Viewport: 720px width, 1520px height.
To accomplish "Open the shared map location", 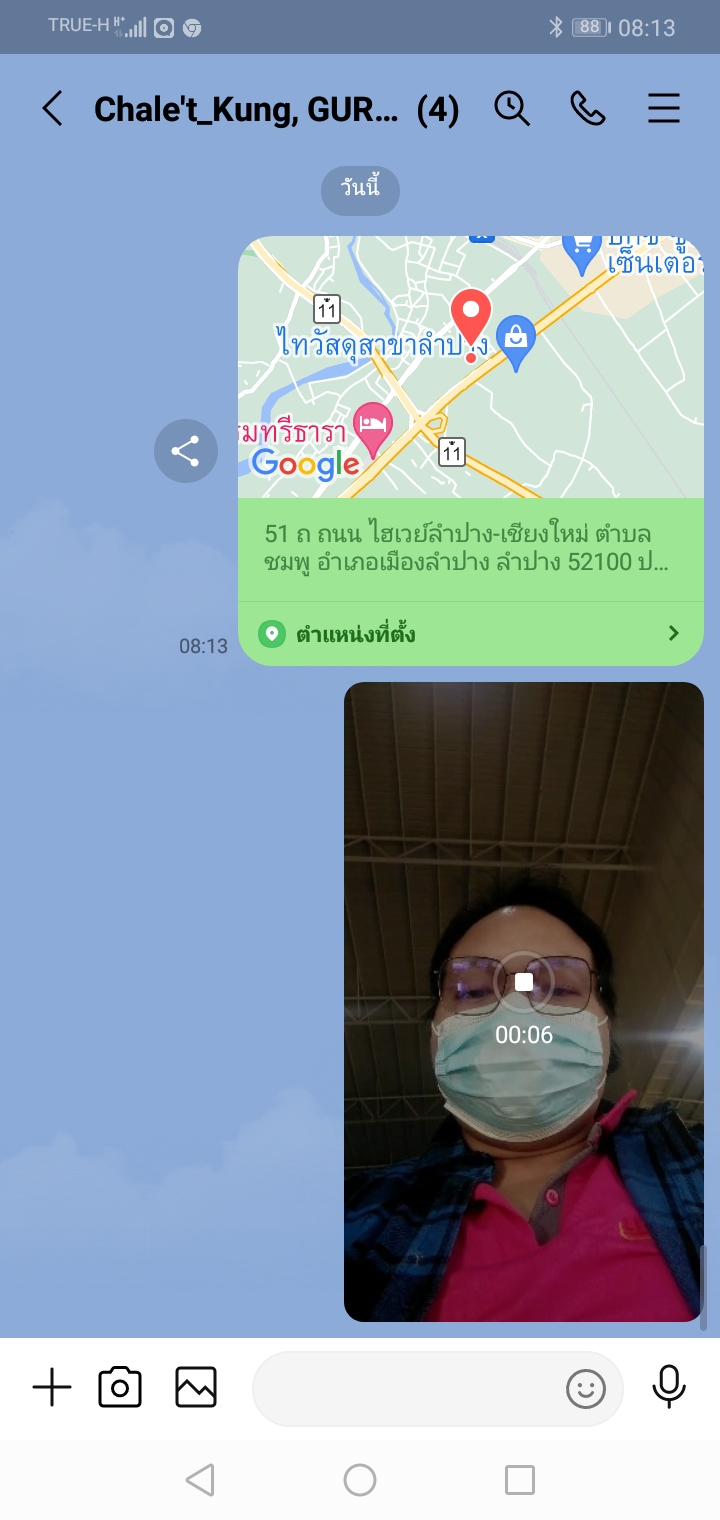I will pos(470,367).
